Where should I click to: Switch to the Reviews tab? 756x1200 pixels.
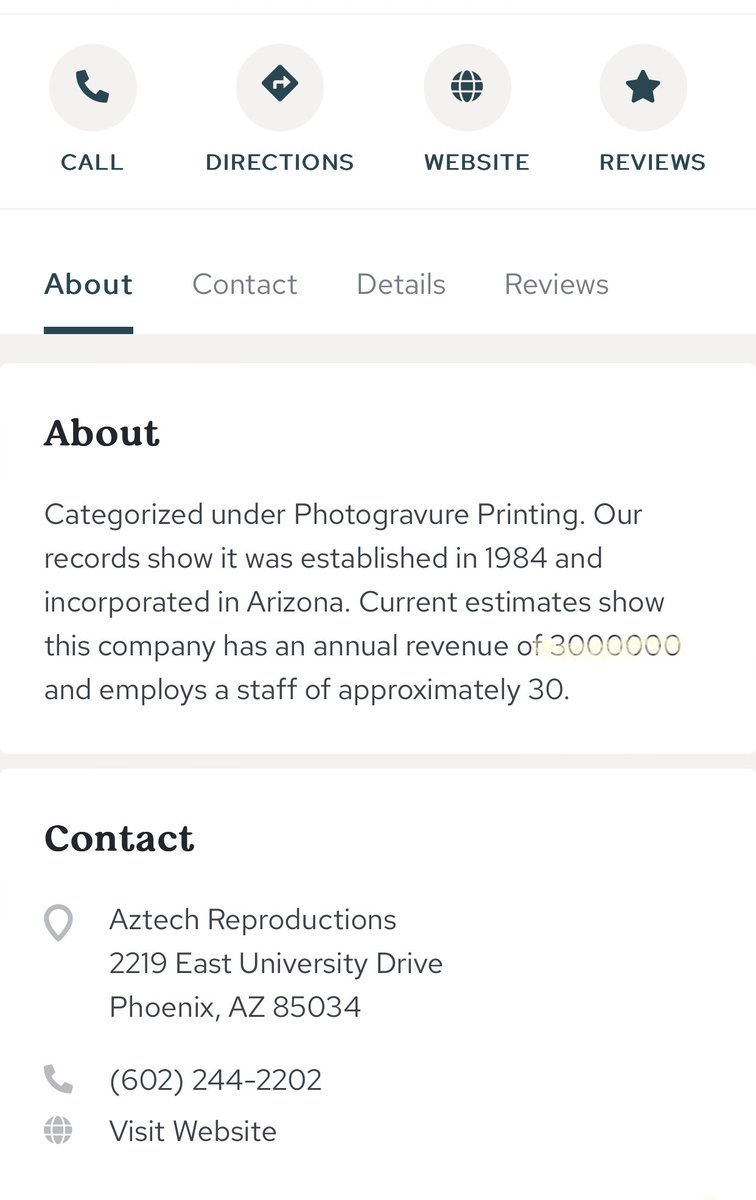click(556, 285)
